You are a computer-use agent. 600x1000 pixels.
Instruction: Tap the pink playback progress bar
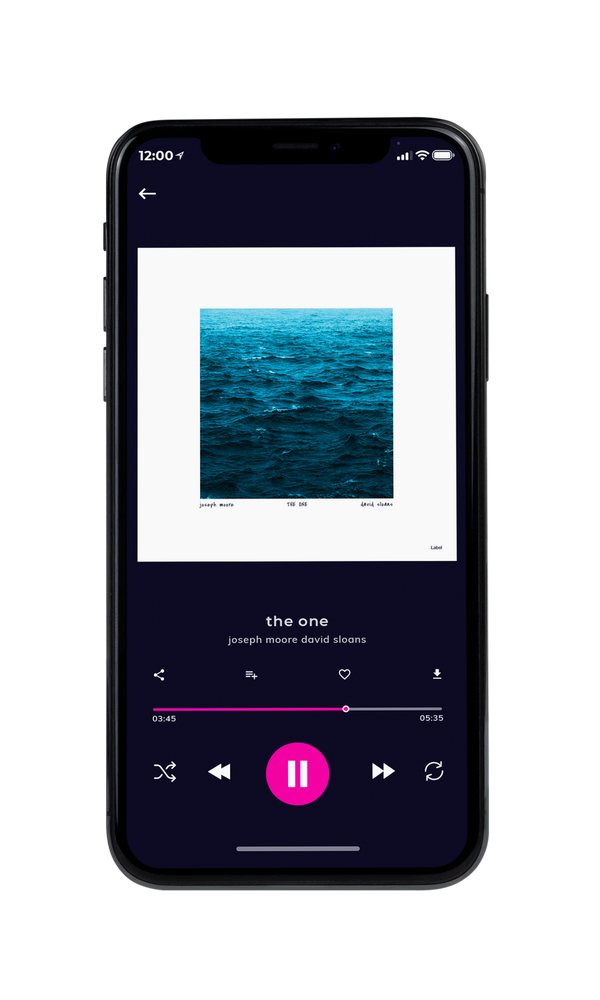(297, 709)
